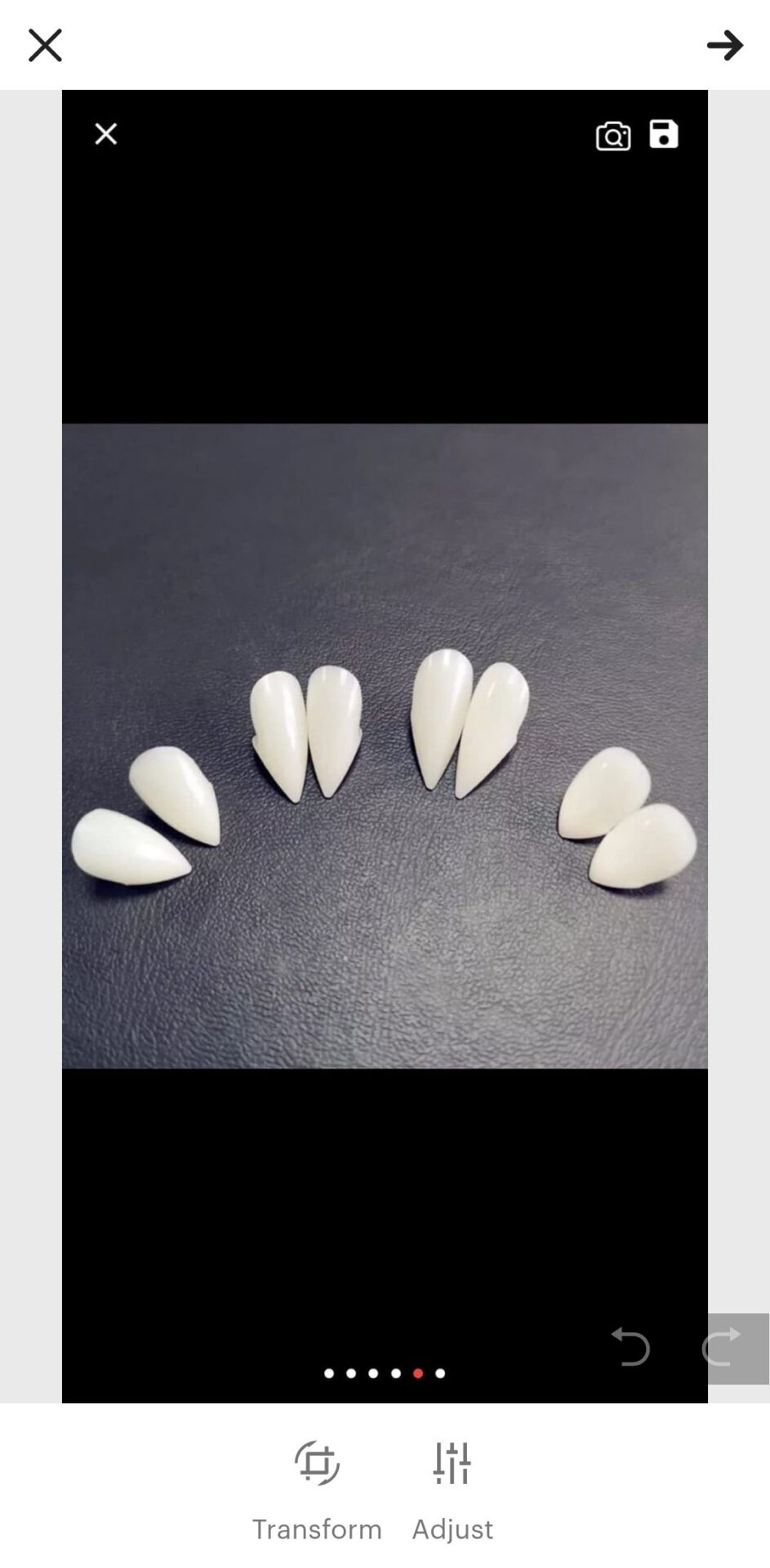Screen dimensions: 770x1568
Task: Redo the last edit
Action: click(x=721, y=1347)
